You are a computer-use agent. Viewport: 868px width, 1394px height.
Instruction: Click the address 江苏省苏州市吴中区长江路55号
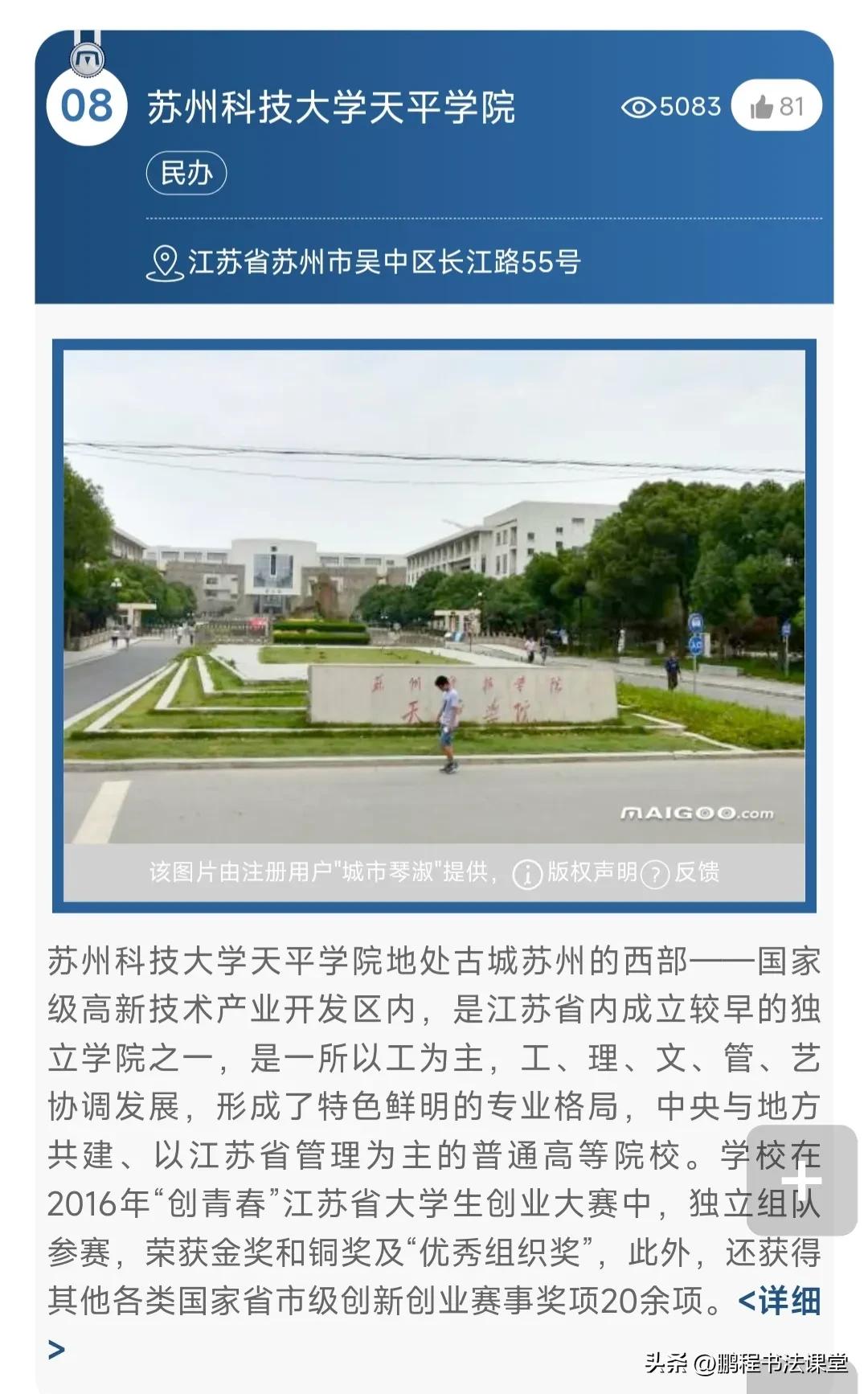click(386, 261)
